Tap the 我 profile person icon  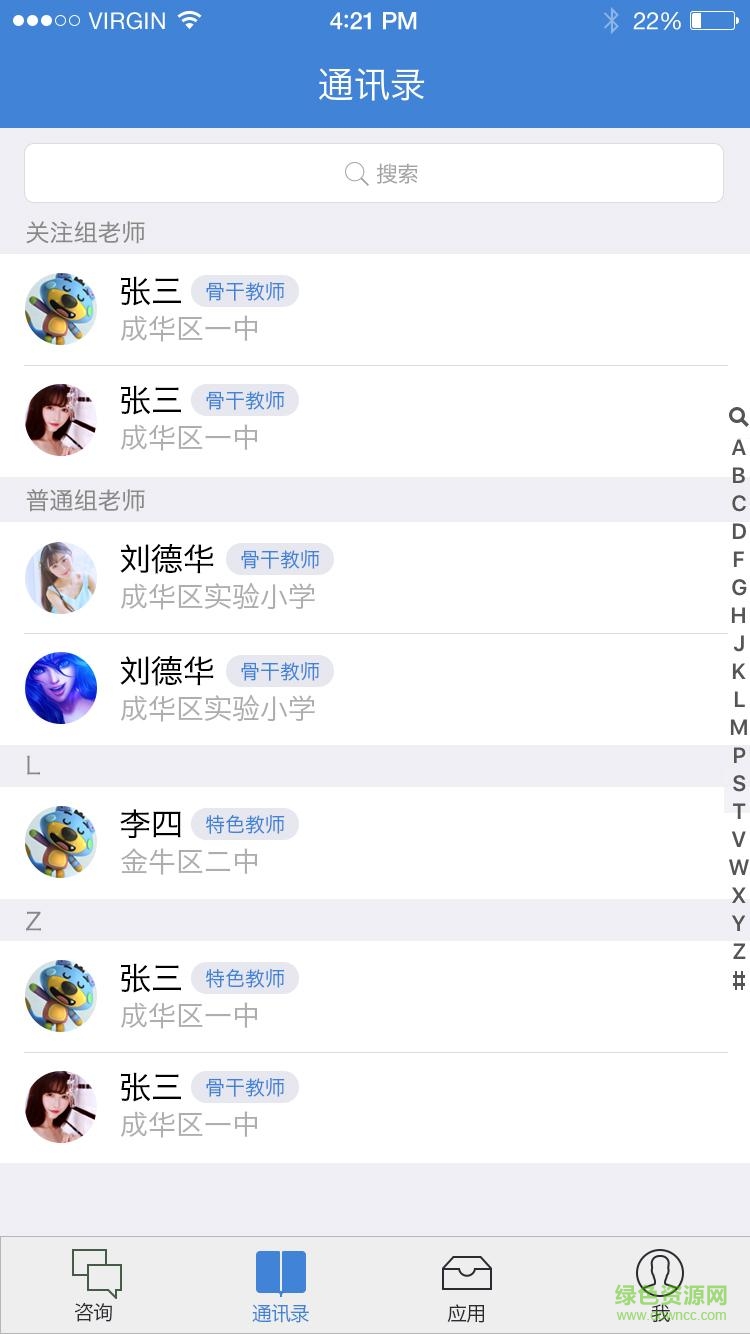[660, 1270]
